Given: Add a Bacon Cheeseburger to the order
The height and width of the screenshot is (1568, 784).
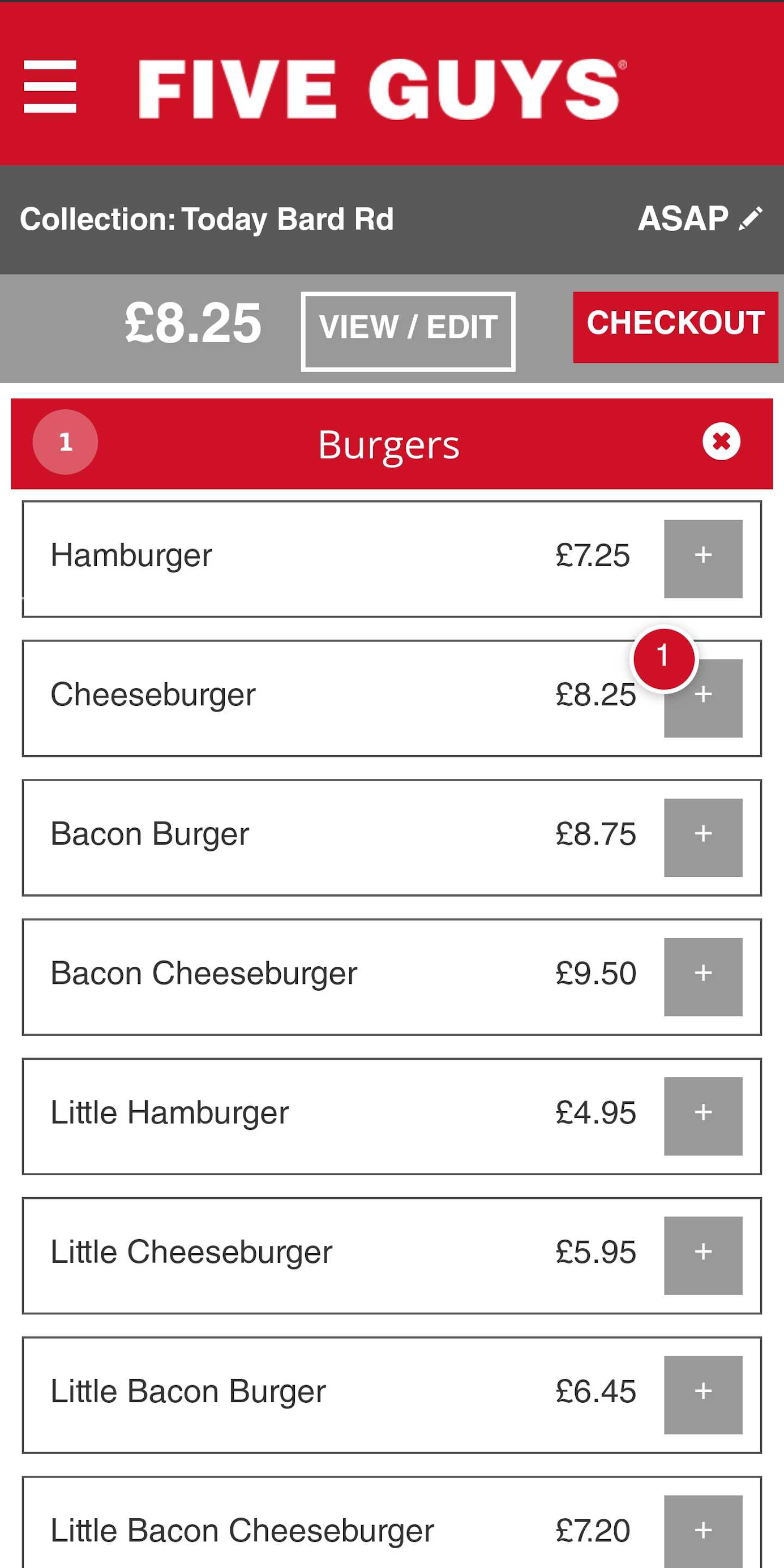Looking at the screenshot, I should pyautogui.click(x=703, y=977).
